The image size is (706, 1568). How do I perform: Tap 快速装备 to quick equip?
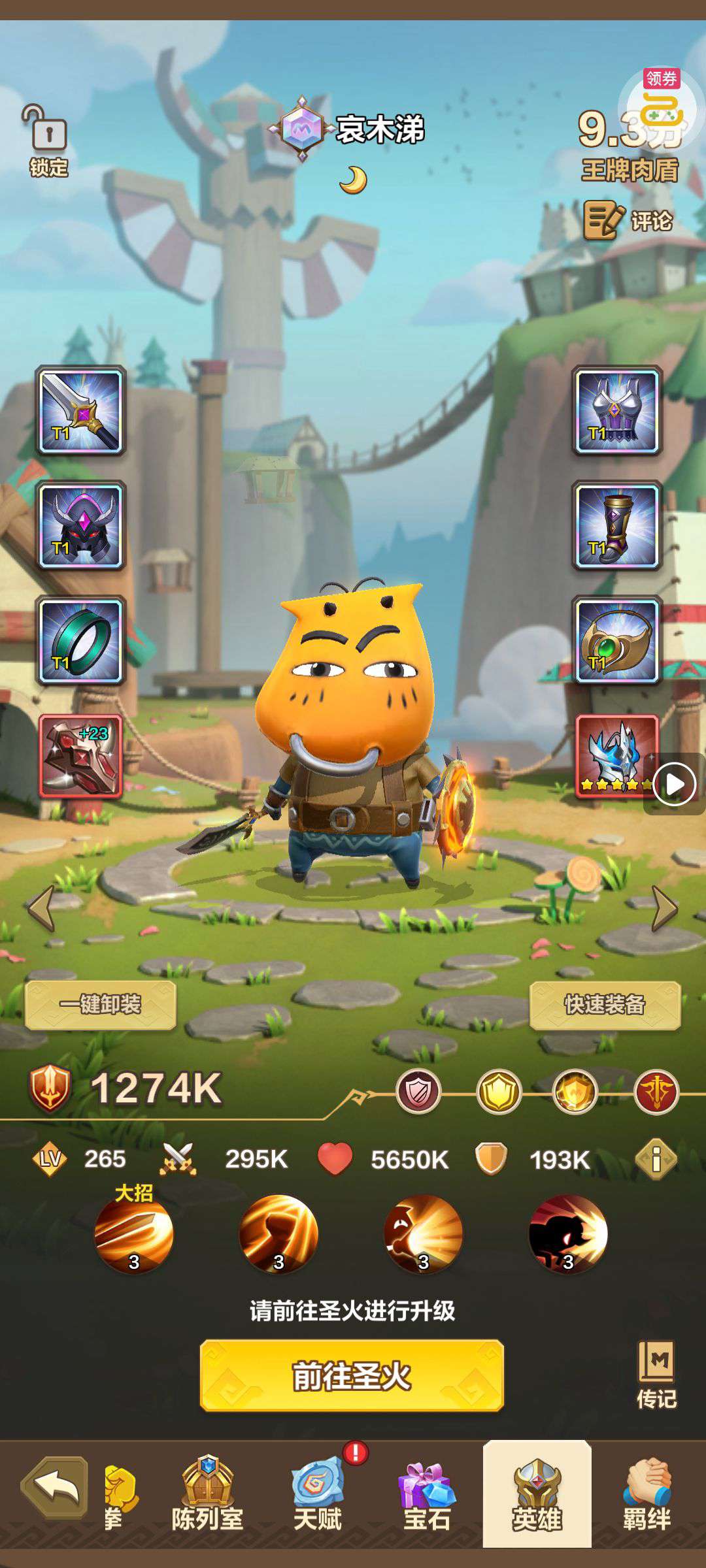[x=605, y=1005]
